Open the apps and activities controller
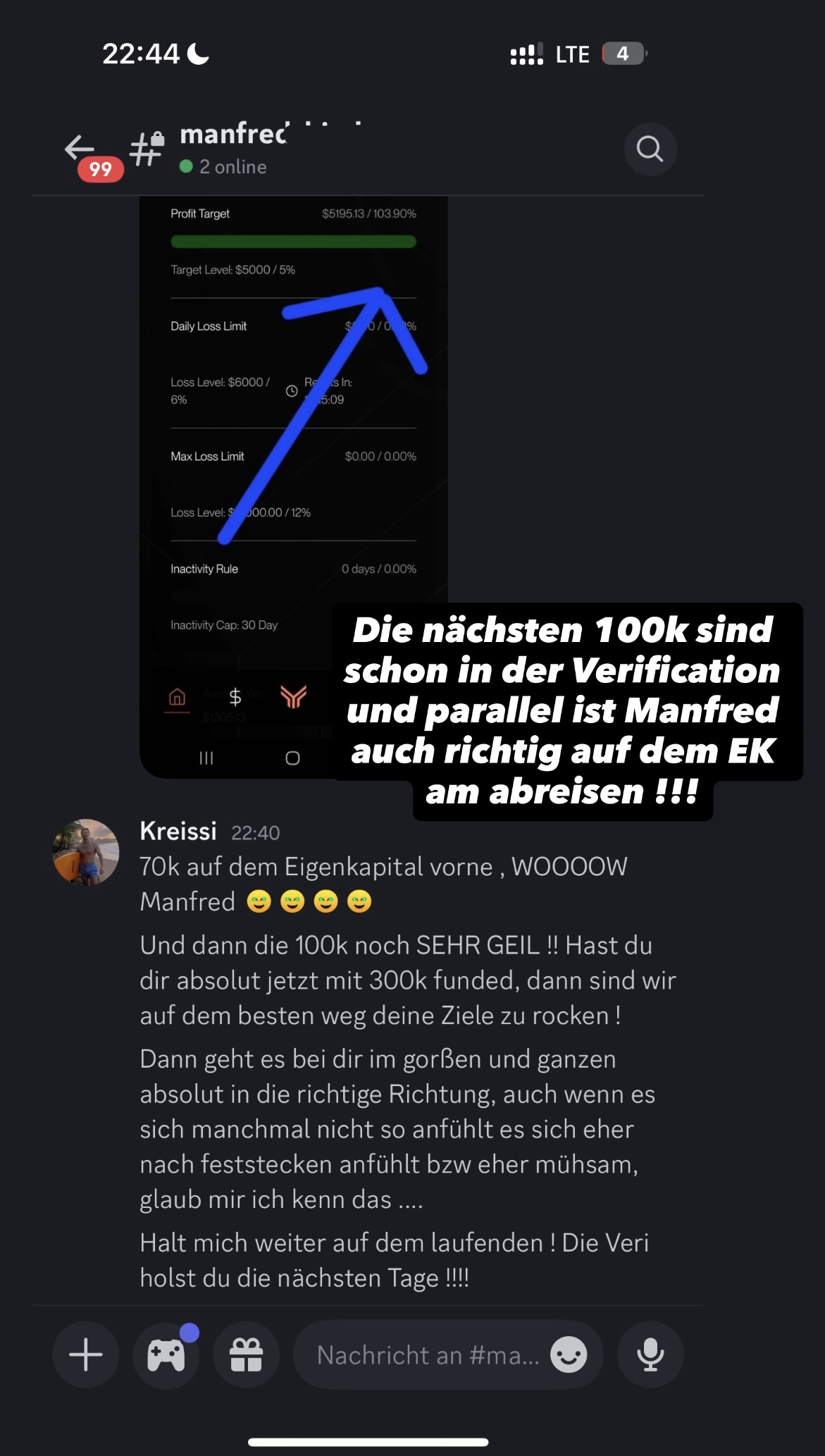This screenshot has height=1456, width=825. [x=166, y=1355]
